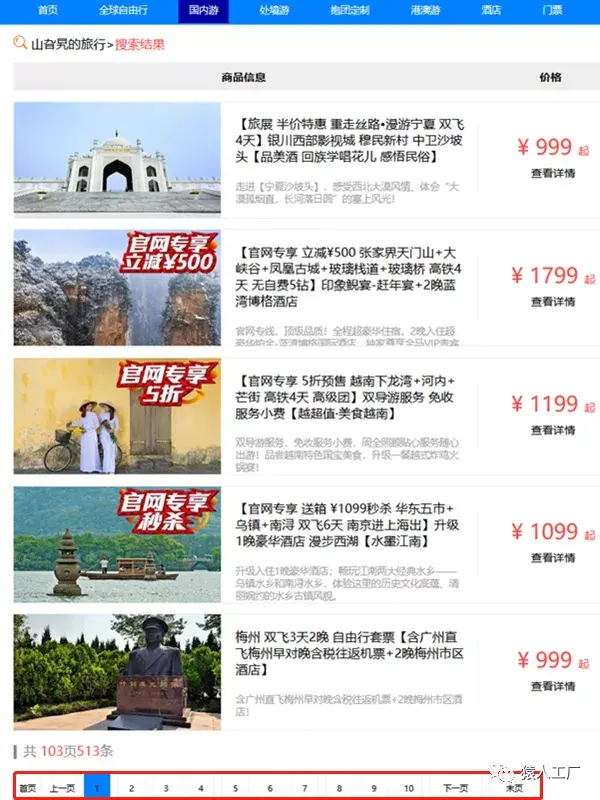View details of the ¥1099 华东五市 tour
Image resolution: width=600 pixels, height=800 pixels.
[x=552, y=558]
